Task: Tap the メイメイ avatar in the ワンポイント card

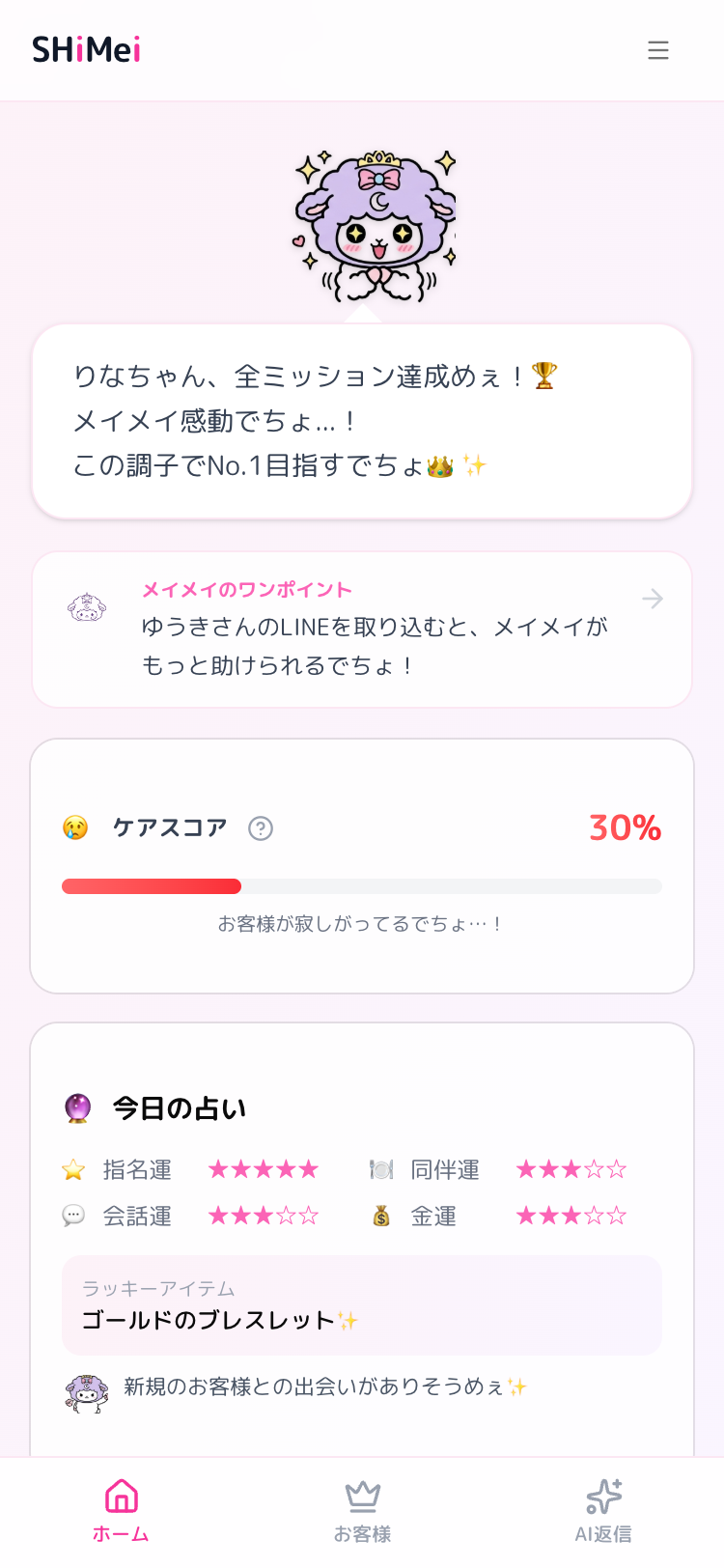Action: coord(87,606)
